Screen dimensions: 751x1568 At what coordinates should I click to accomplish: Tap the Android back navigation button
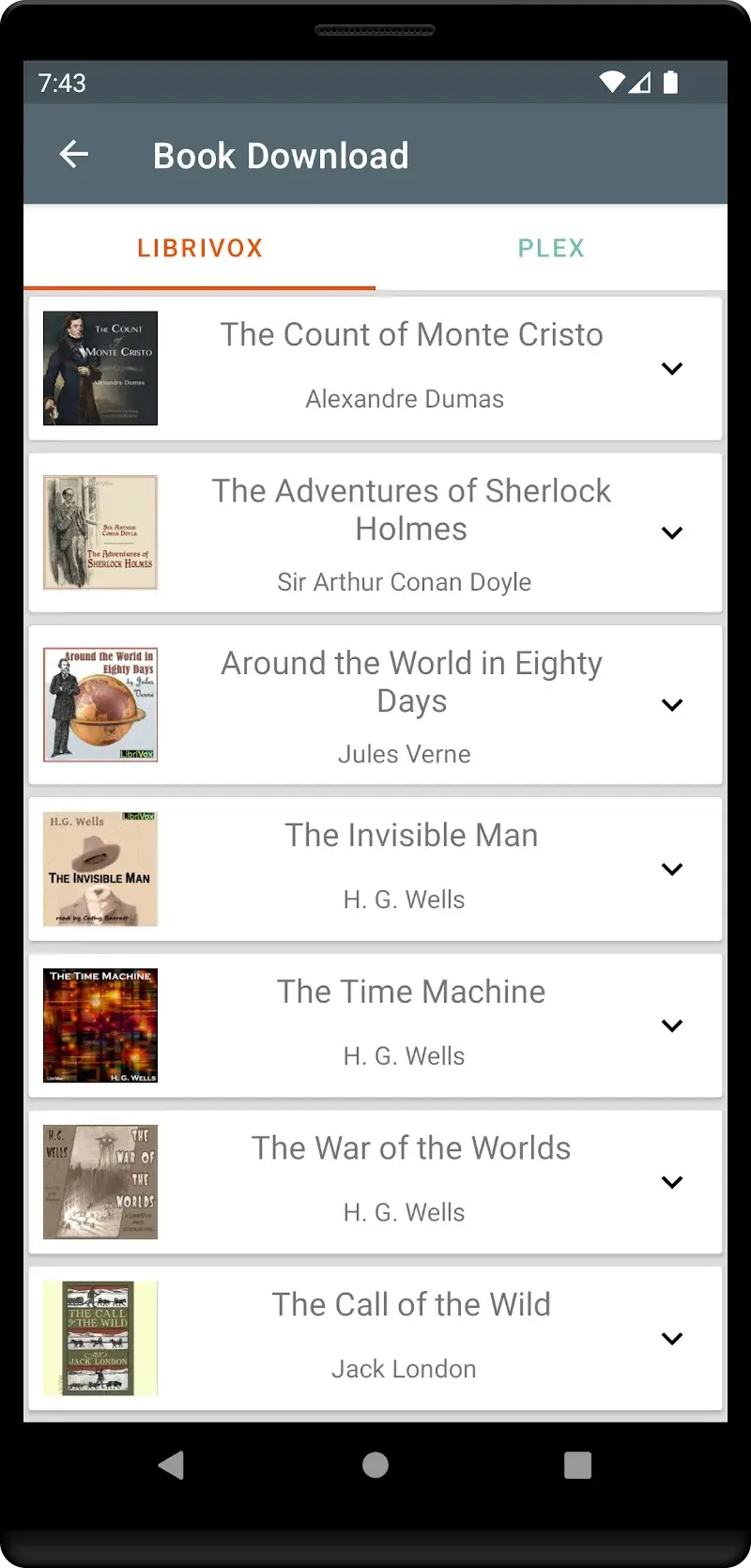(171, 1465)
